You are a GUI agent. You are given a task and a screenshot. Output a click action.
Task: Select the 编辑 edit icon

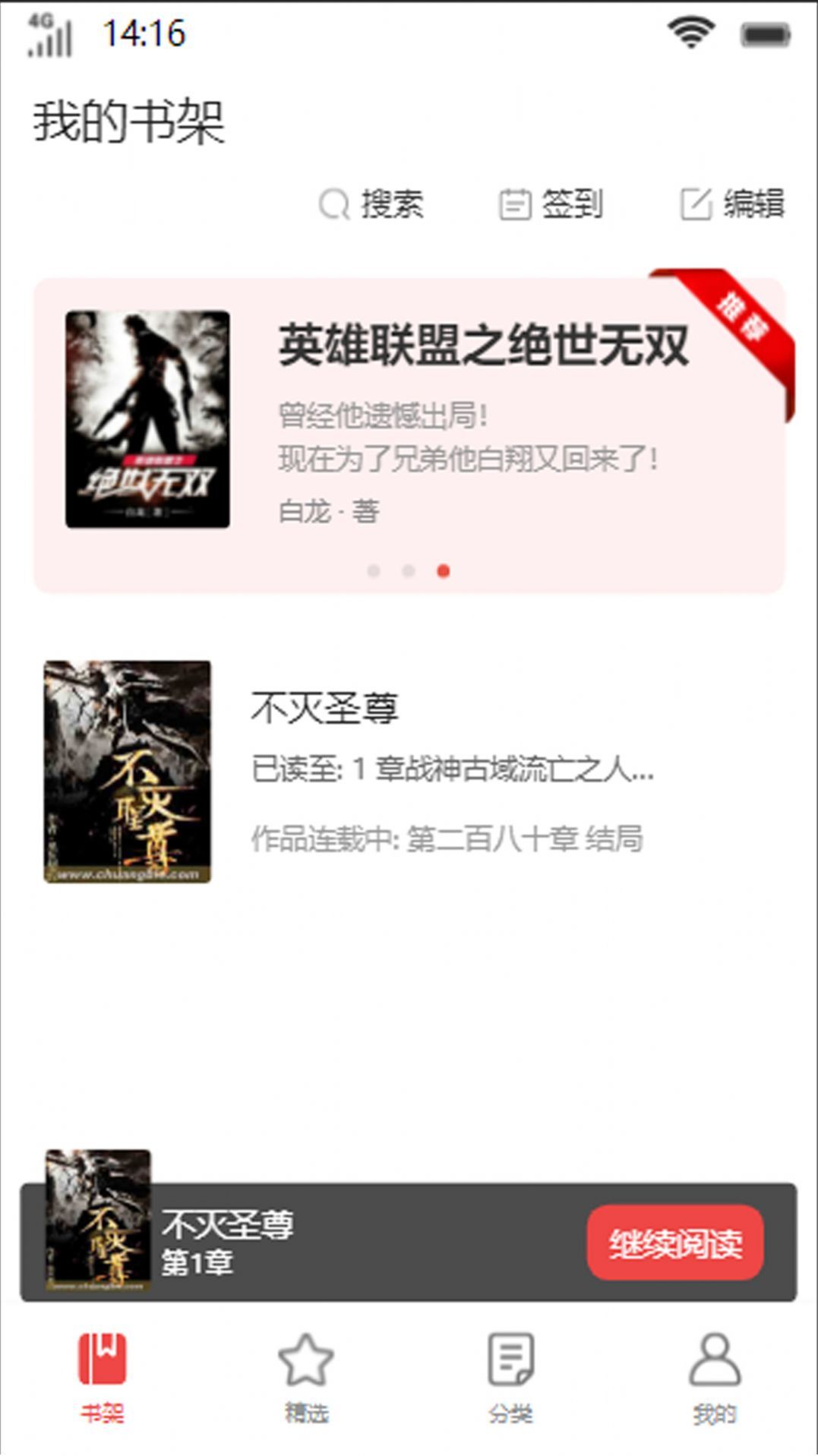pos(697,204)
